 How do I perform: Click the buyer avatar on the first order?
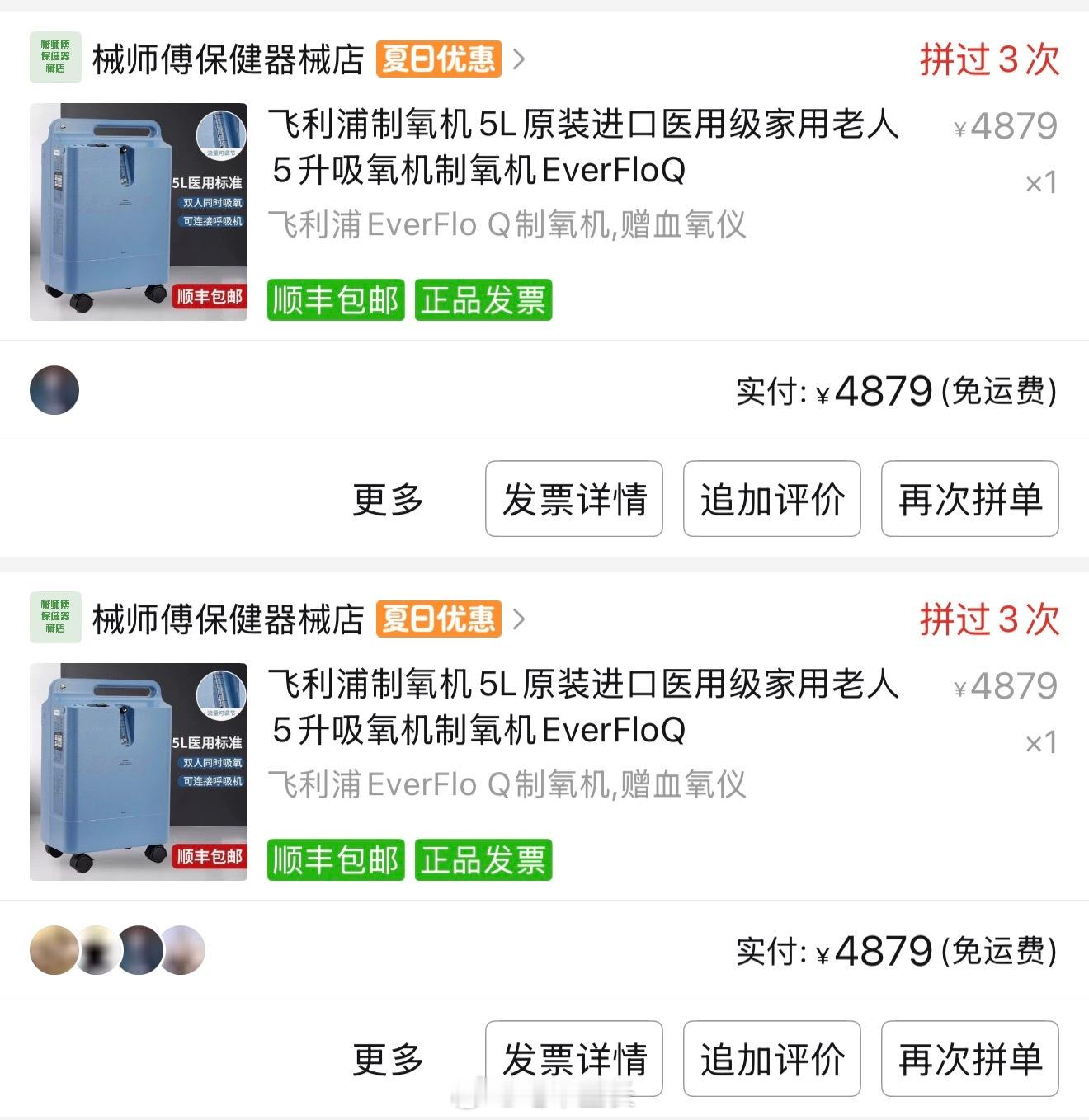pyautogui.click(x=54, y=389)
